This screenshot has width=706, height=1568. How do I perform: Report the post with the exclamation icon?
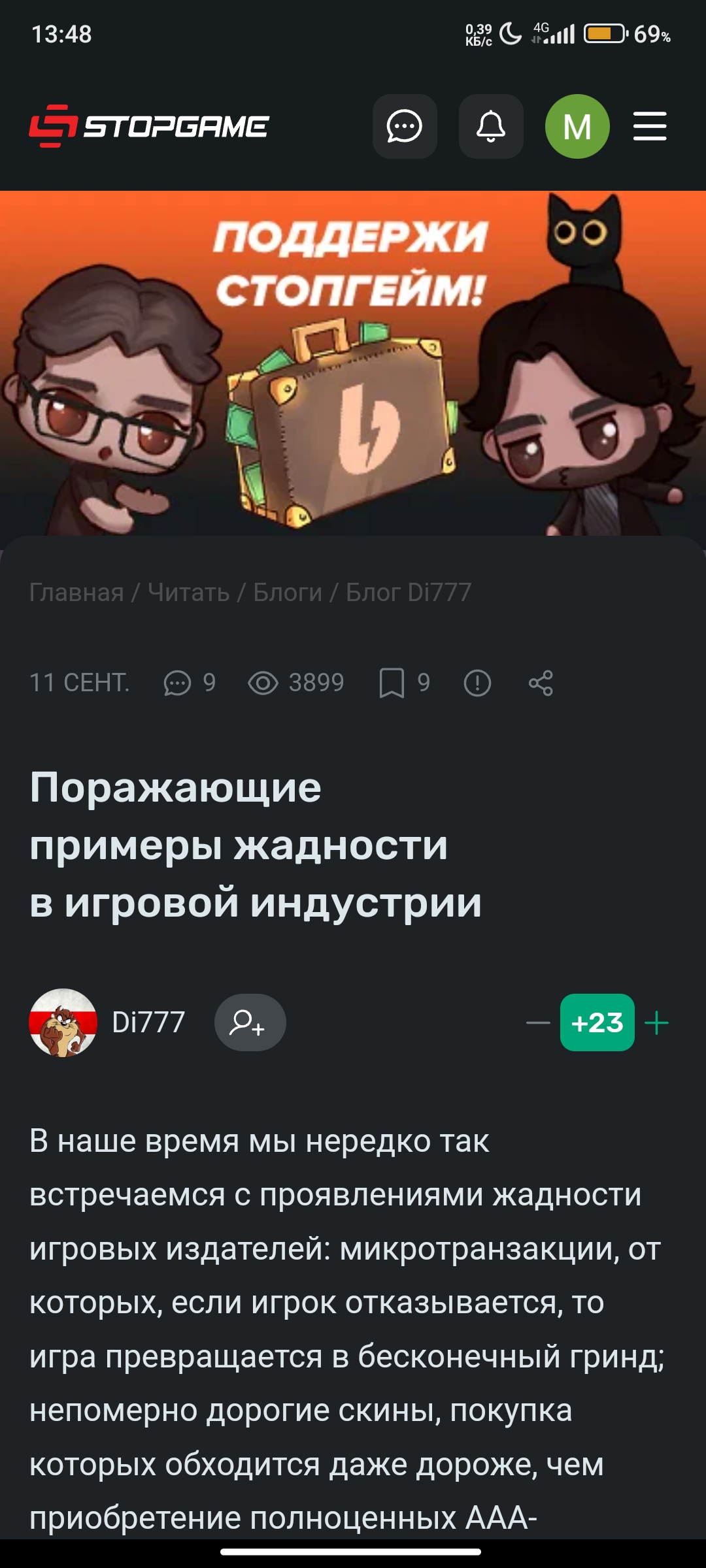(x=477, y=683)
